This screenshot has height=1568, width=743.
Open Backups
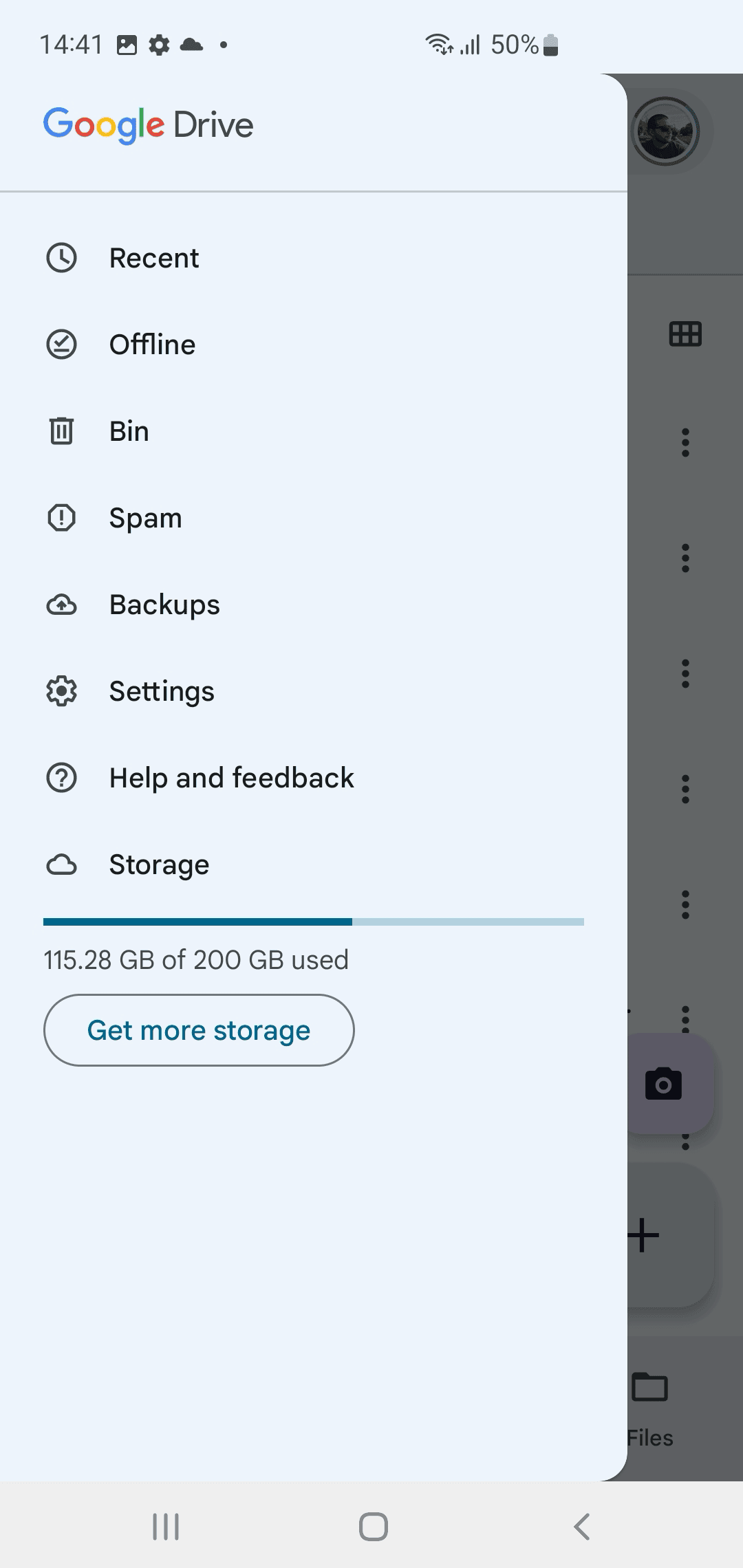point(314,605)
